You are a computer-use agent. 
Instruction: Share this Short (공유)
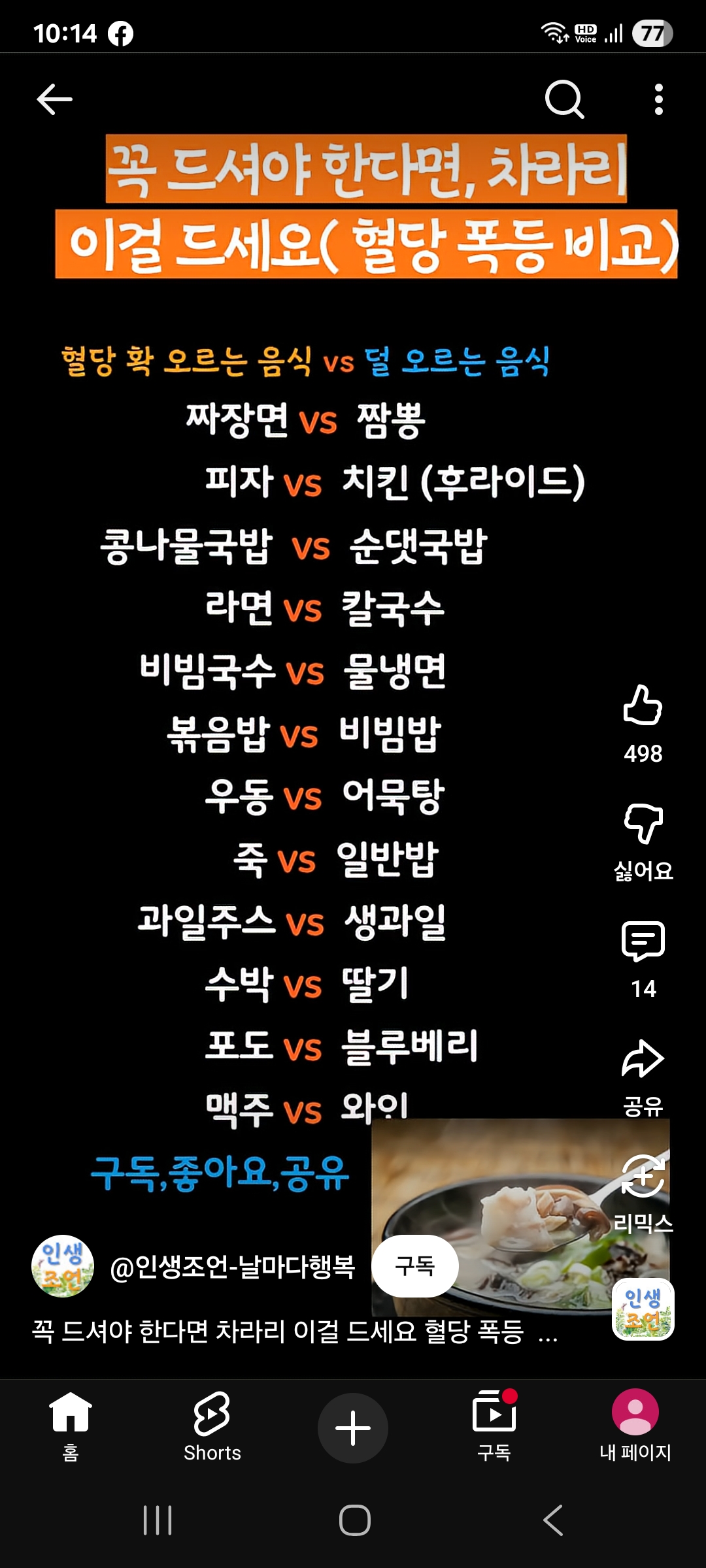point(643,1059)
